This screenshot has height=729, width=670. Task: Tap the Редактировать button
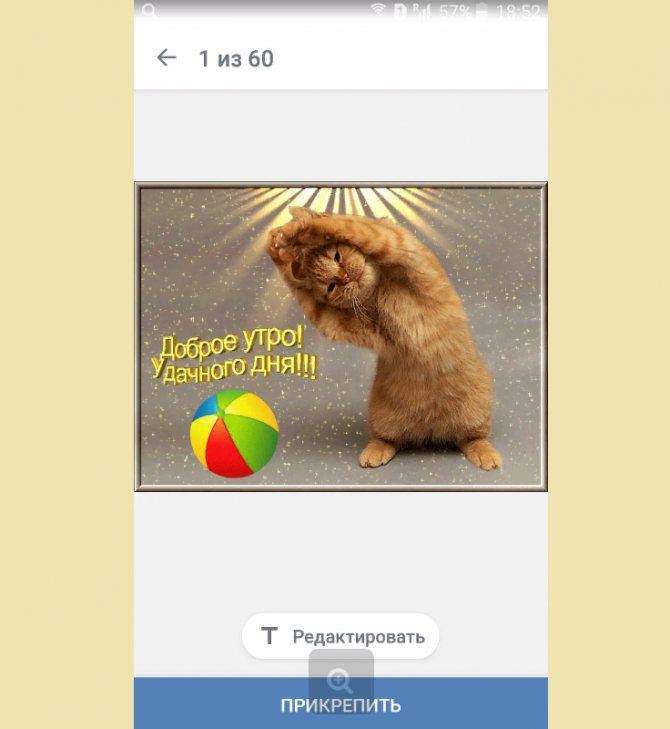[341, 636]
